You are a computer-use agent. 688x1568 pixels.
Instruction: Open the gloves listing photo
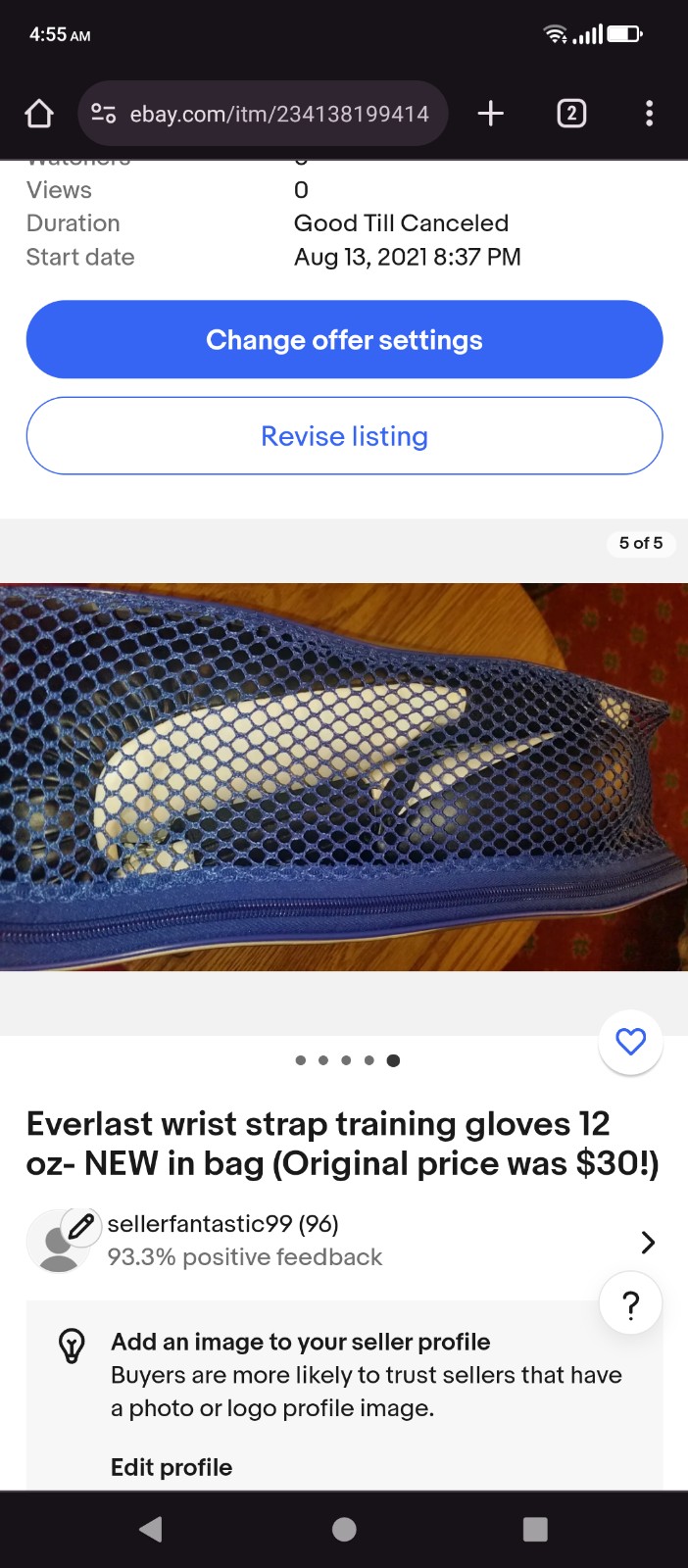point(344,777)
